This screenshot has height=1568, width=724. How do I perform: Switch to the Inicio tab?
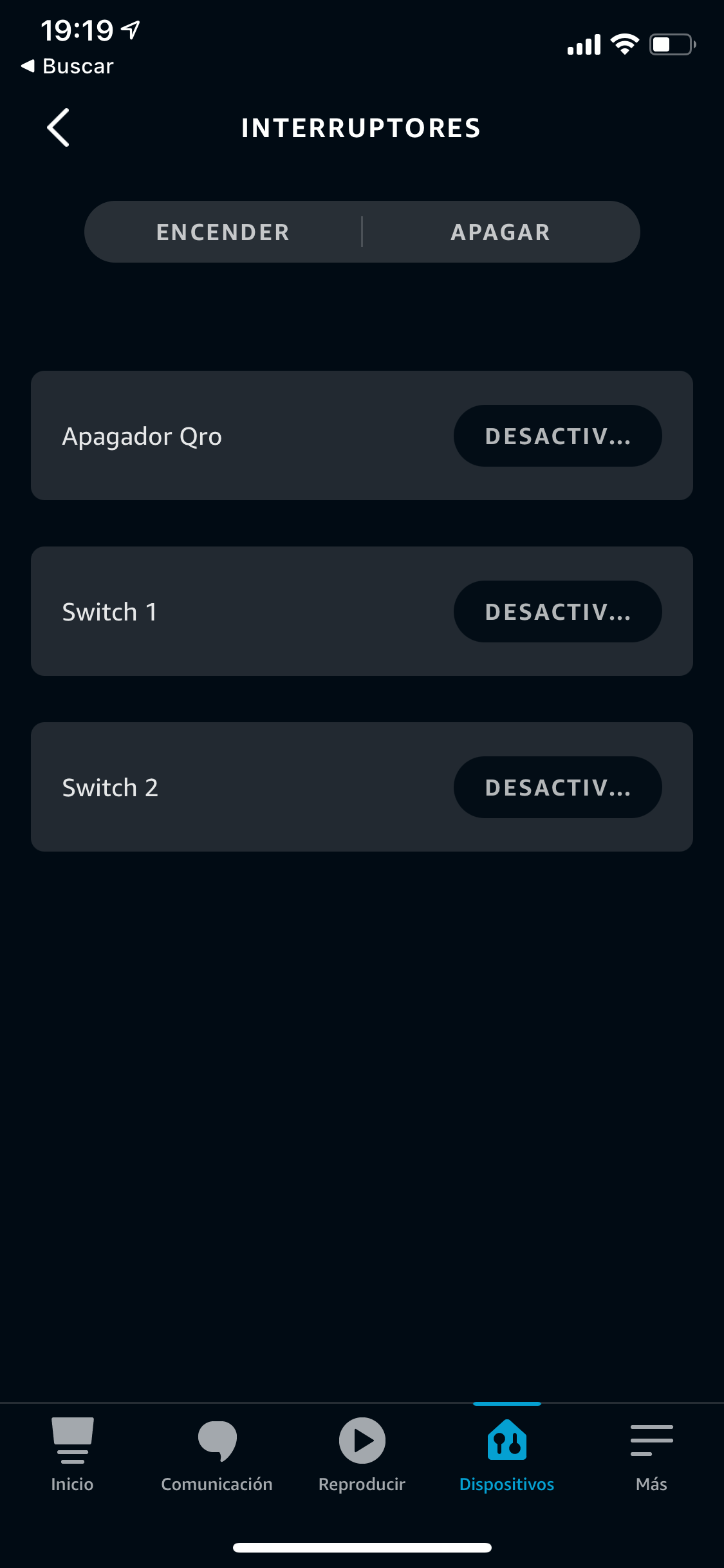(x=72, y=1455)
